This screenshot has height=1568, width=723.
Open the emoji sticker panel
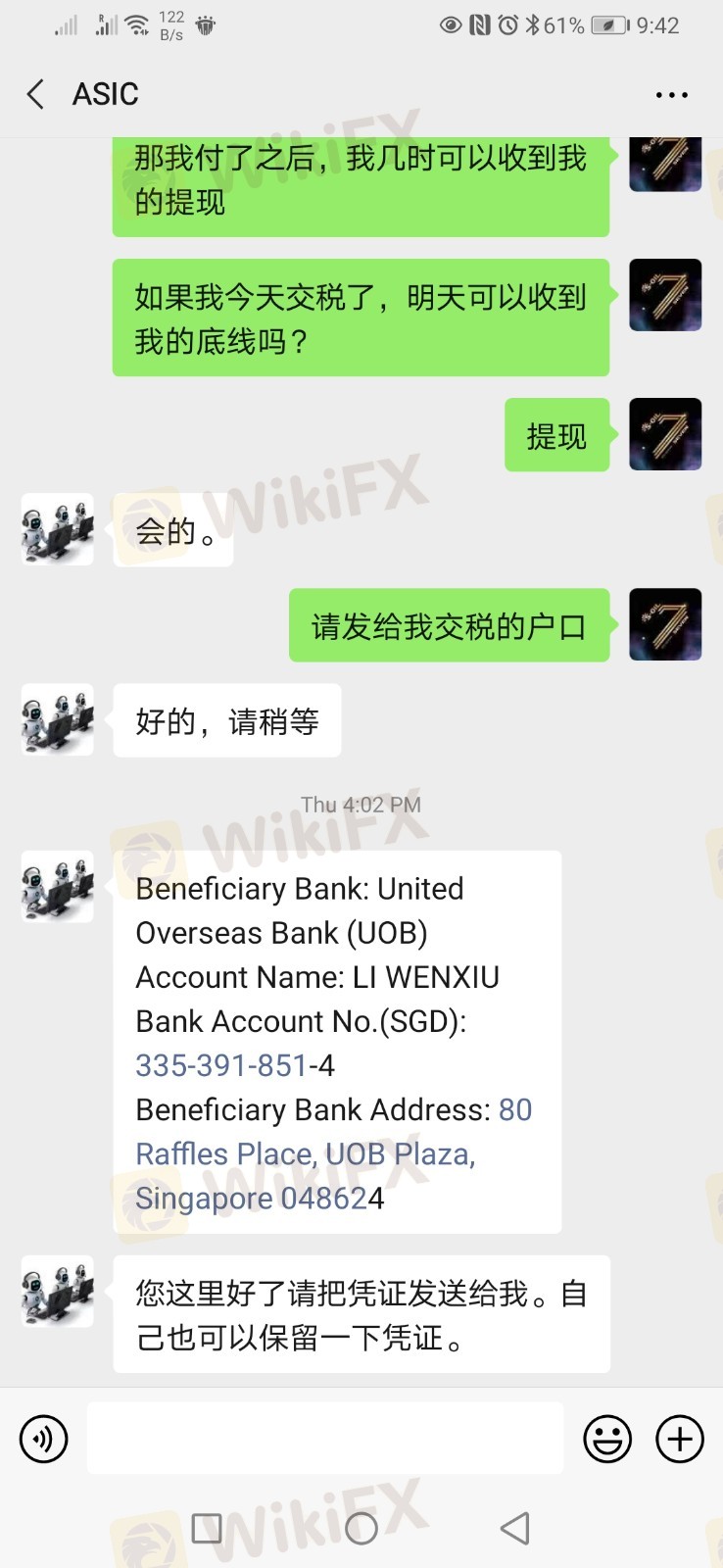point(607,1439)
